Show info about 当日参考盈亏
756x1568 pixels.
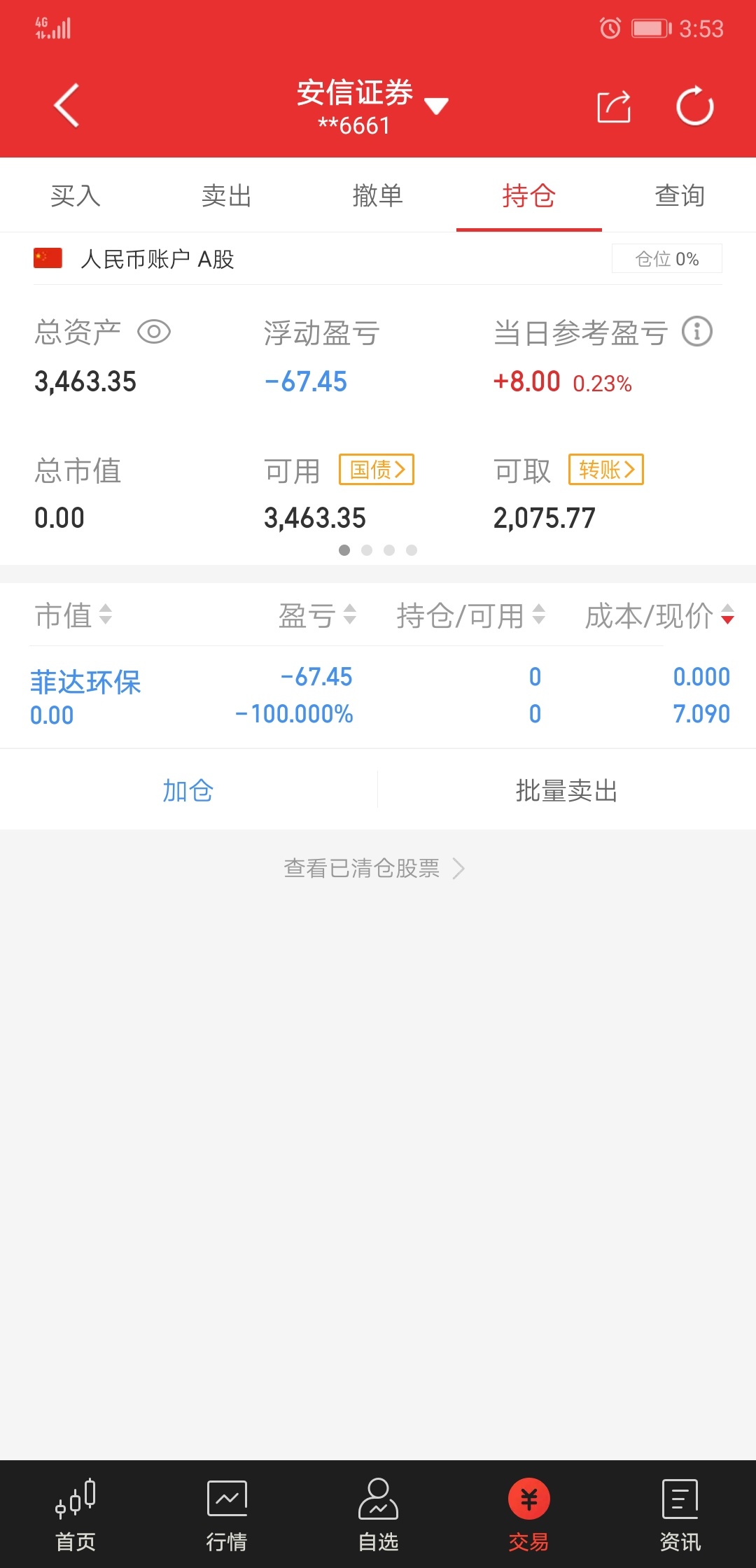coord(697,332)
